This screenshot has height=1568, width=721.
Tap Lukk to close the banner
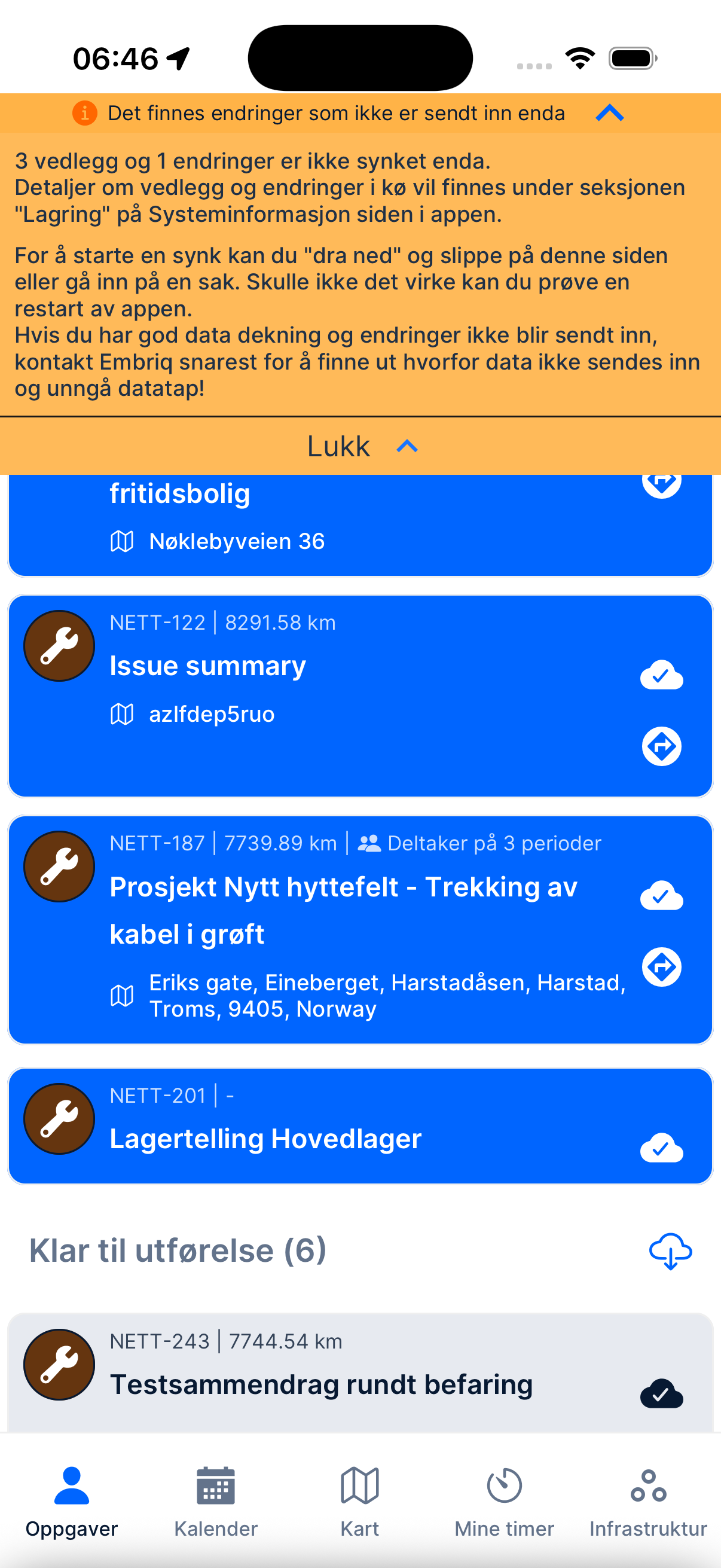[341, 446]
